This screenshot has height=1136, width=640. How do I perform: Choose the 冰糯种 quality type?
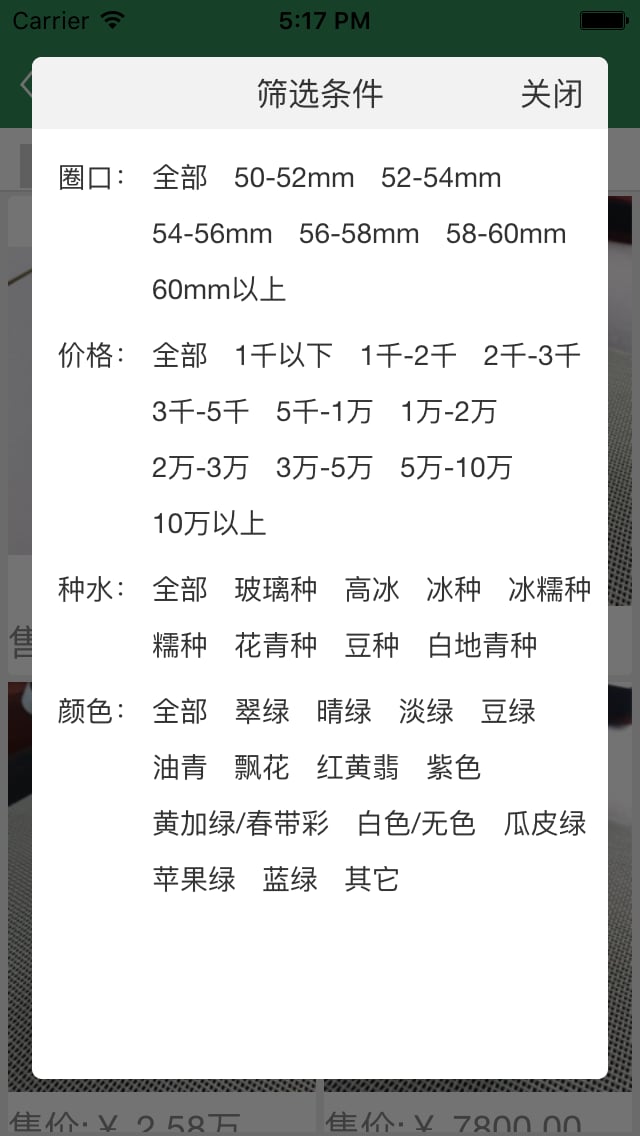549,590
